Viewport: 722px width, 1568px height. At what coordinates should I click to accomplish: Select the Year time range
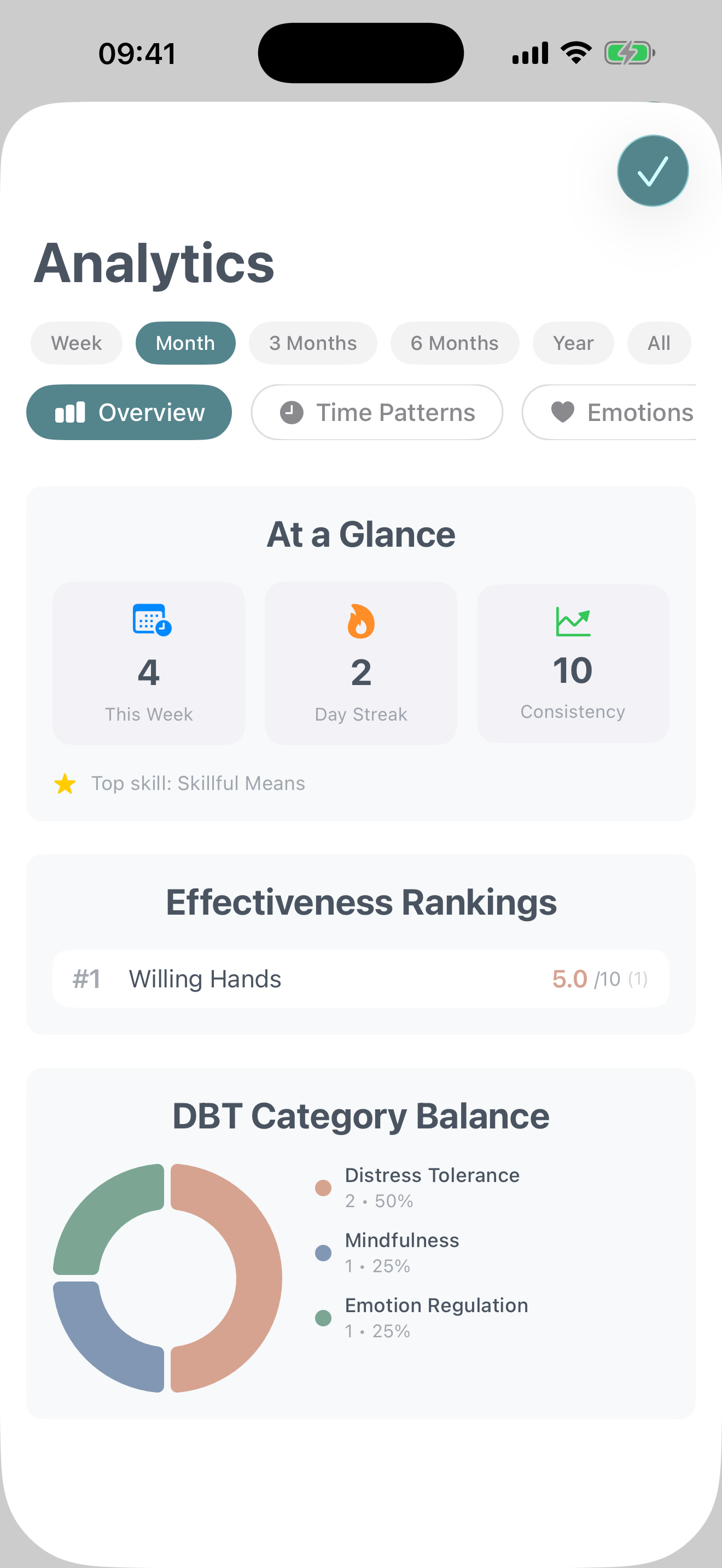tap(573, 343)
